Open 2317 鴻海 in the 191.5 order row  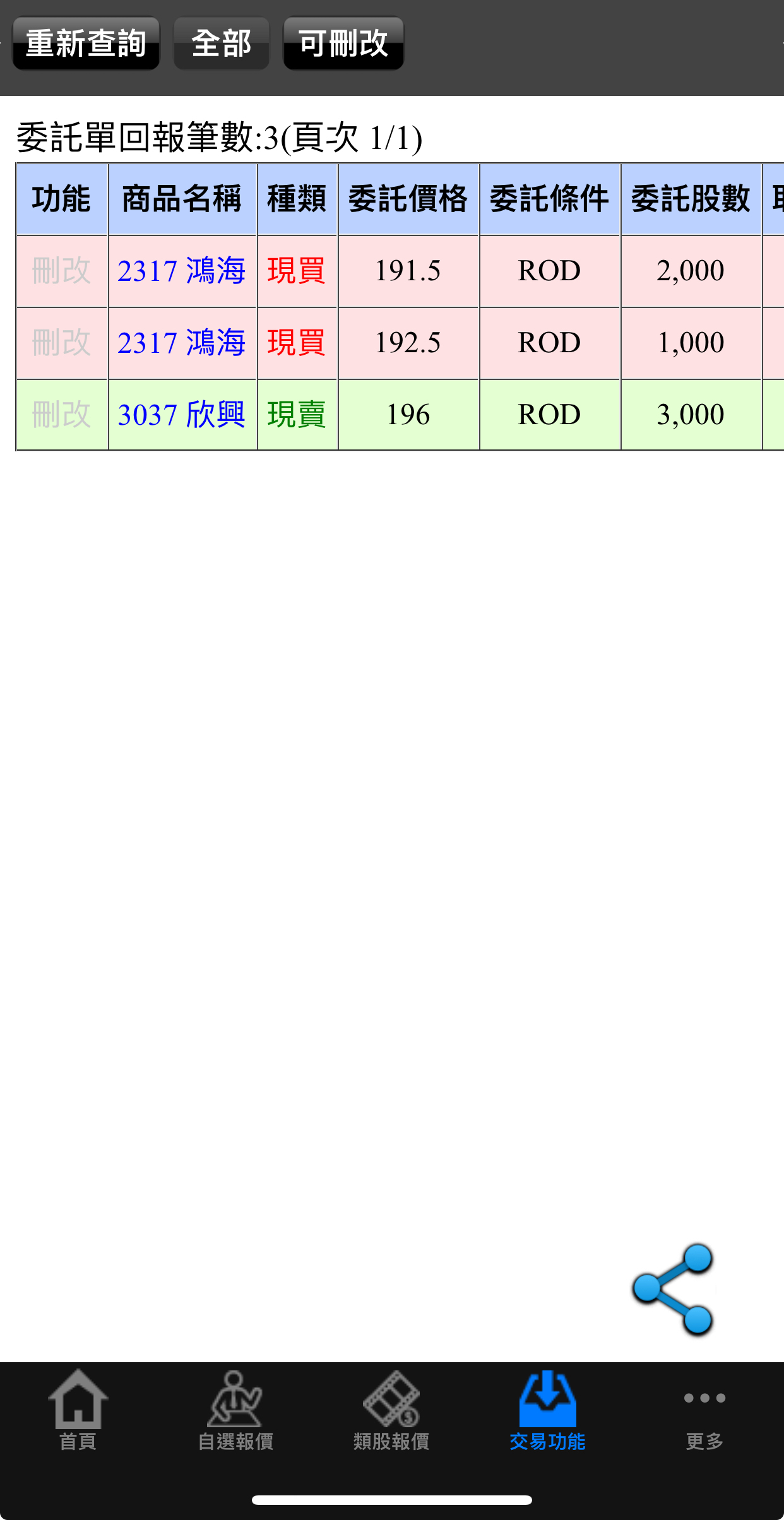pyautogui.click(x=182, y=271)
